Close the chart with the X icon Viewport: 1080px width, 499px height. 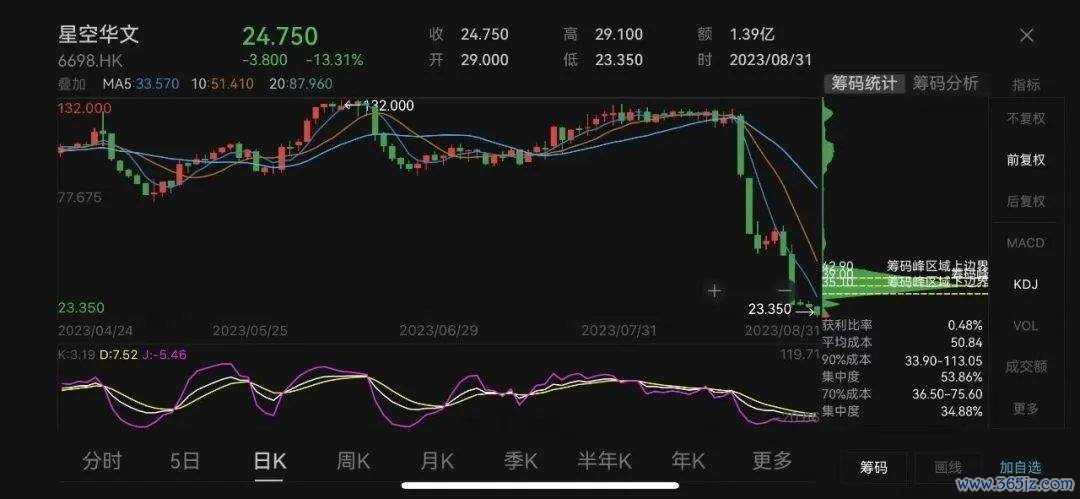pos(1026,36)
